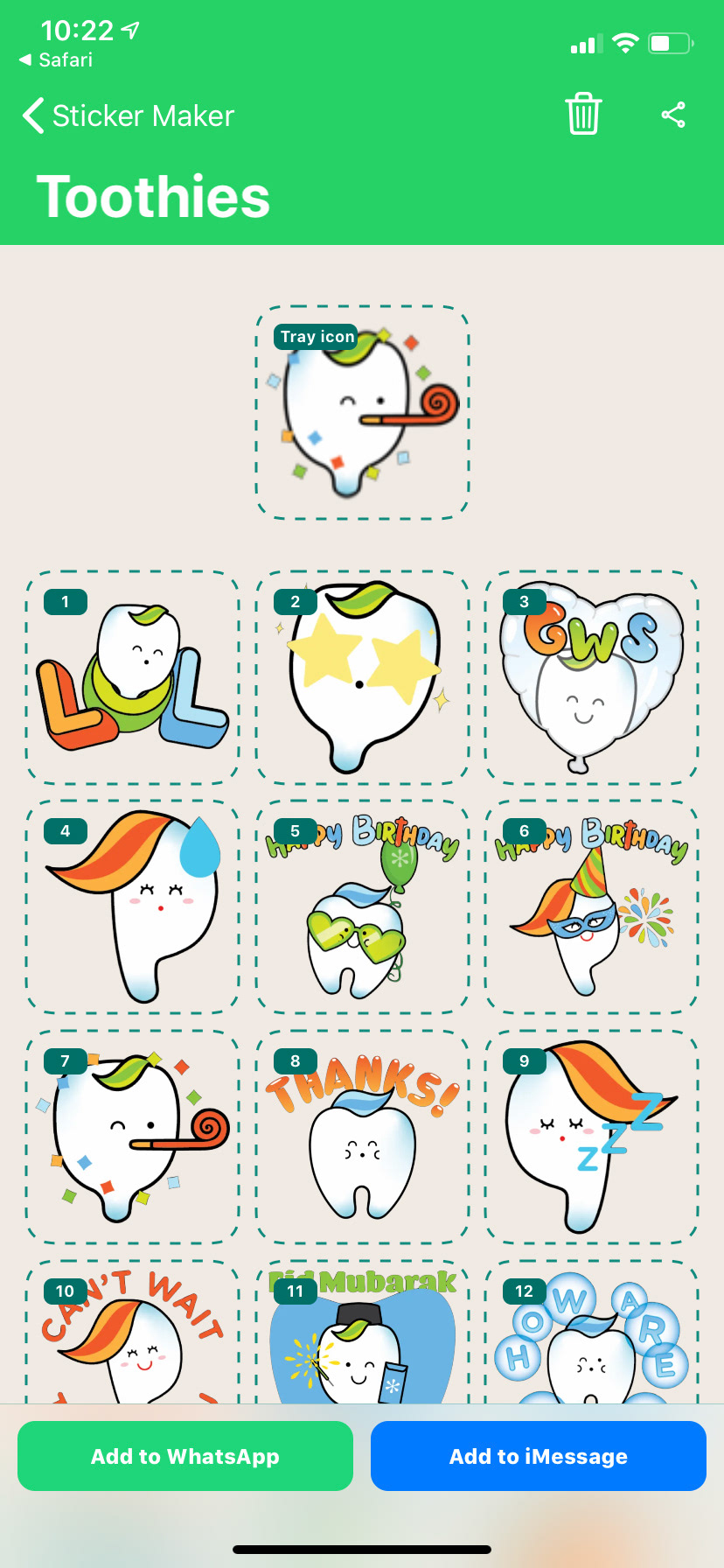Open sticker 11 Eid Mubarak
The width and height of the screenshot is (724, 1568).
(x=362, y=1334)
